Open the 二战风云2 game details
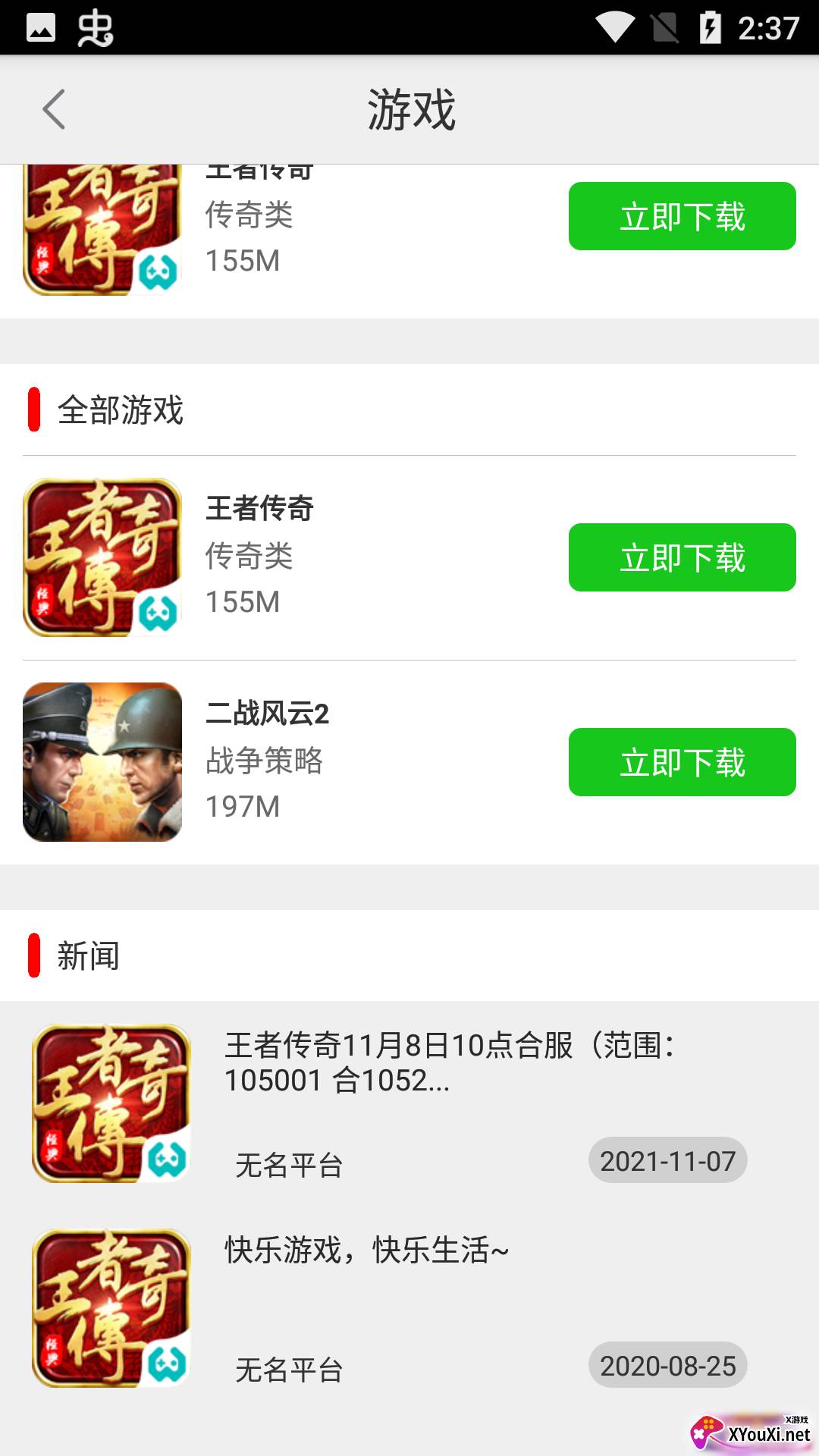This screenshot has width=819, height=1456. tap(267, 761)
